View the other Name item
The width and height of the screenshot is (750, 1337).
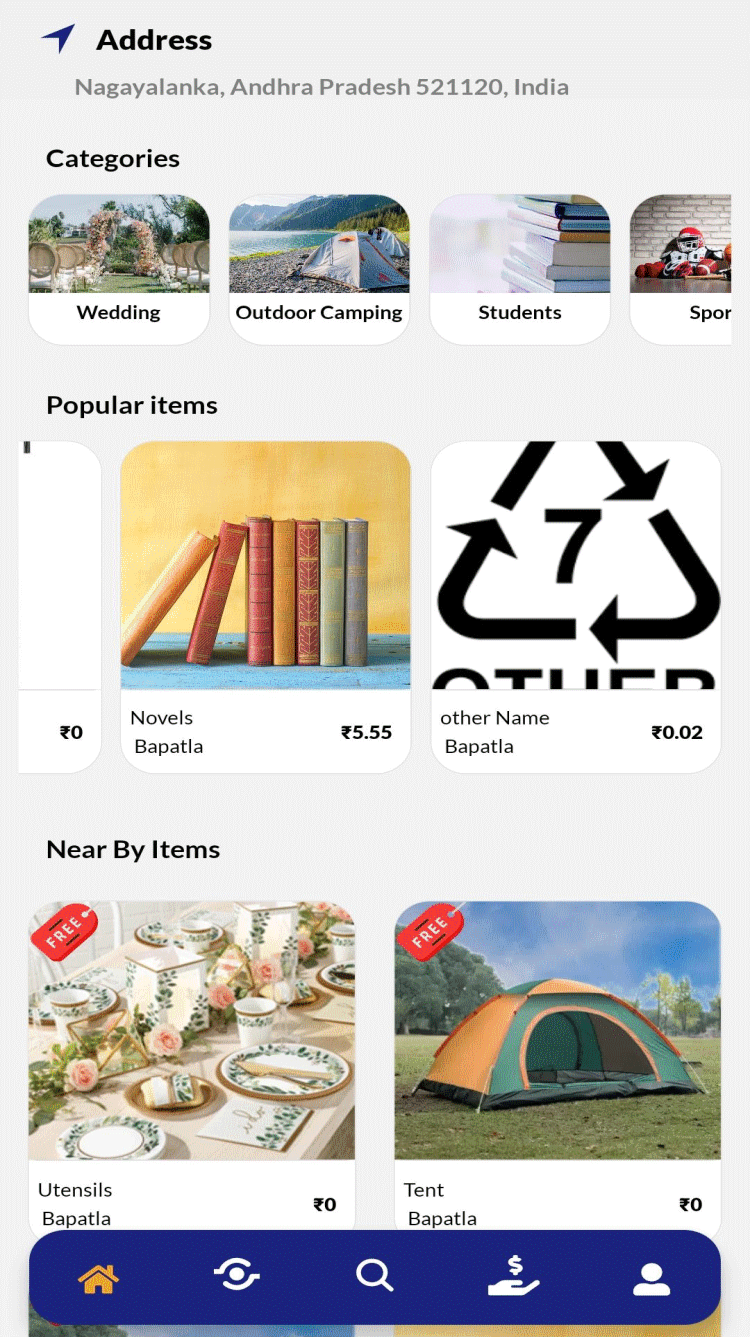575,606
